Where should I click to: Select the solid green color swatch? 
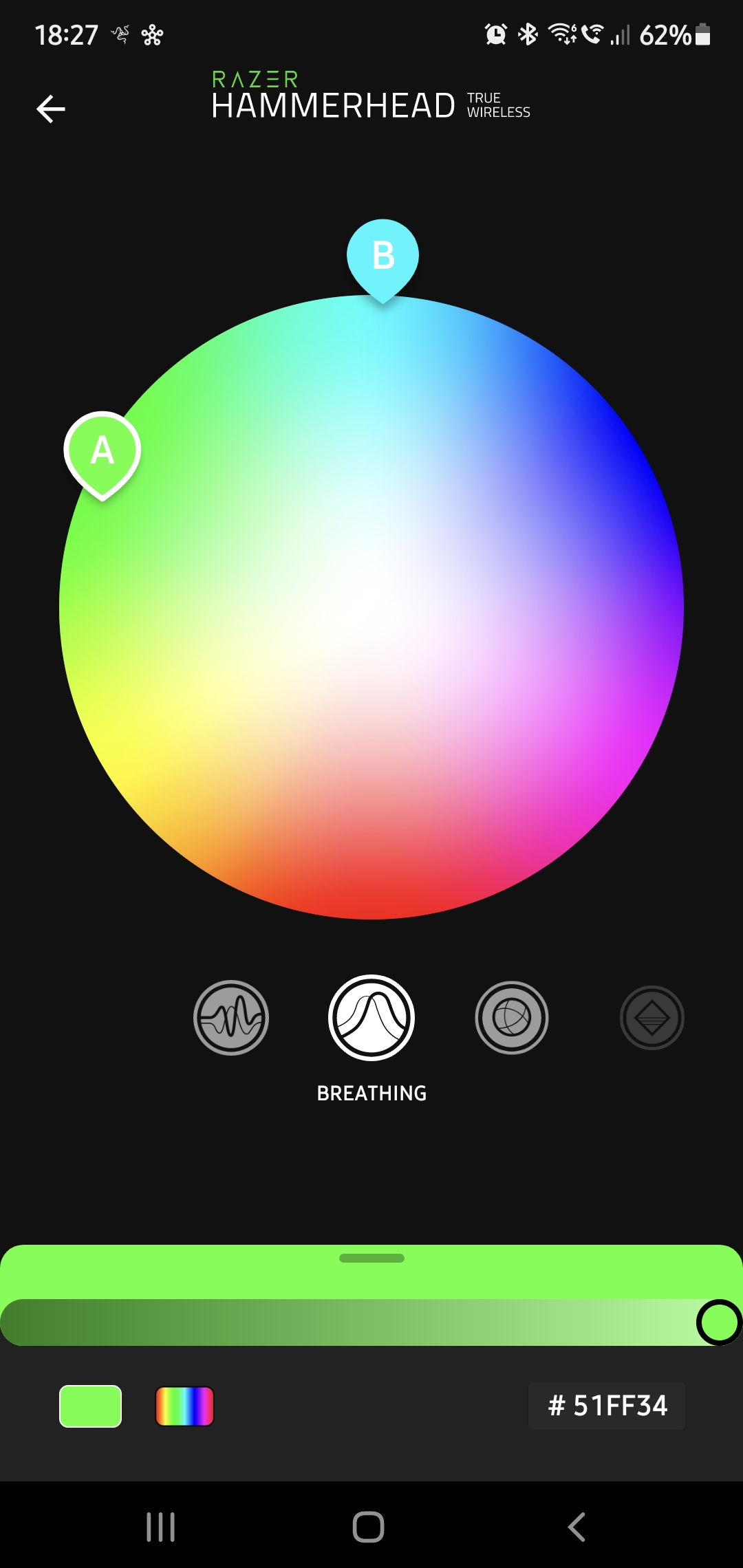(91, 1406)
